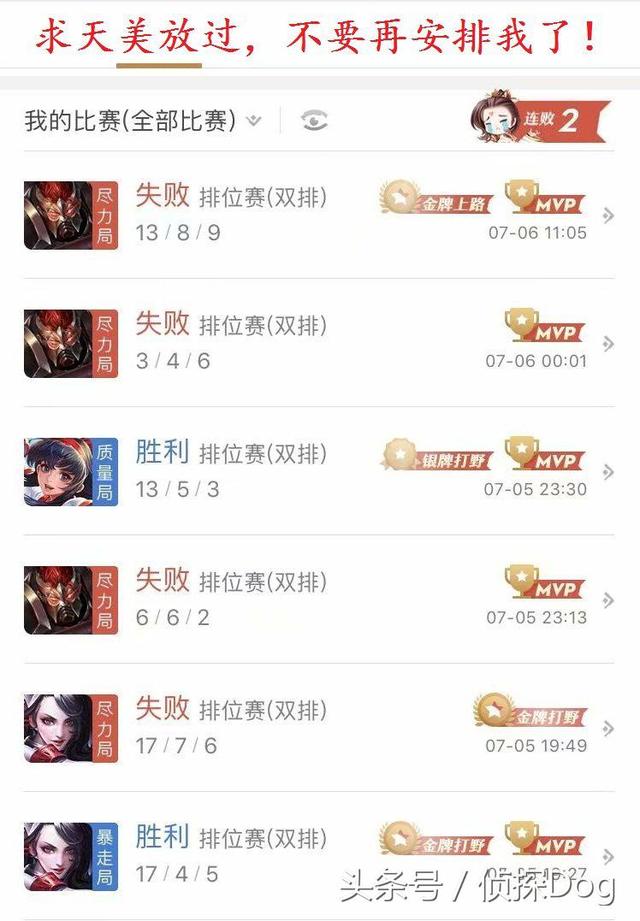Show the 失败 match with 17/7/6 score

coord(320,726)
